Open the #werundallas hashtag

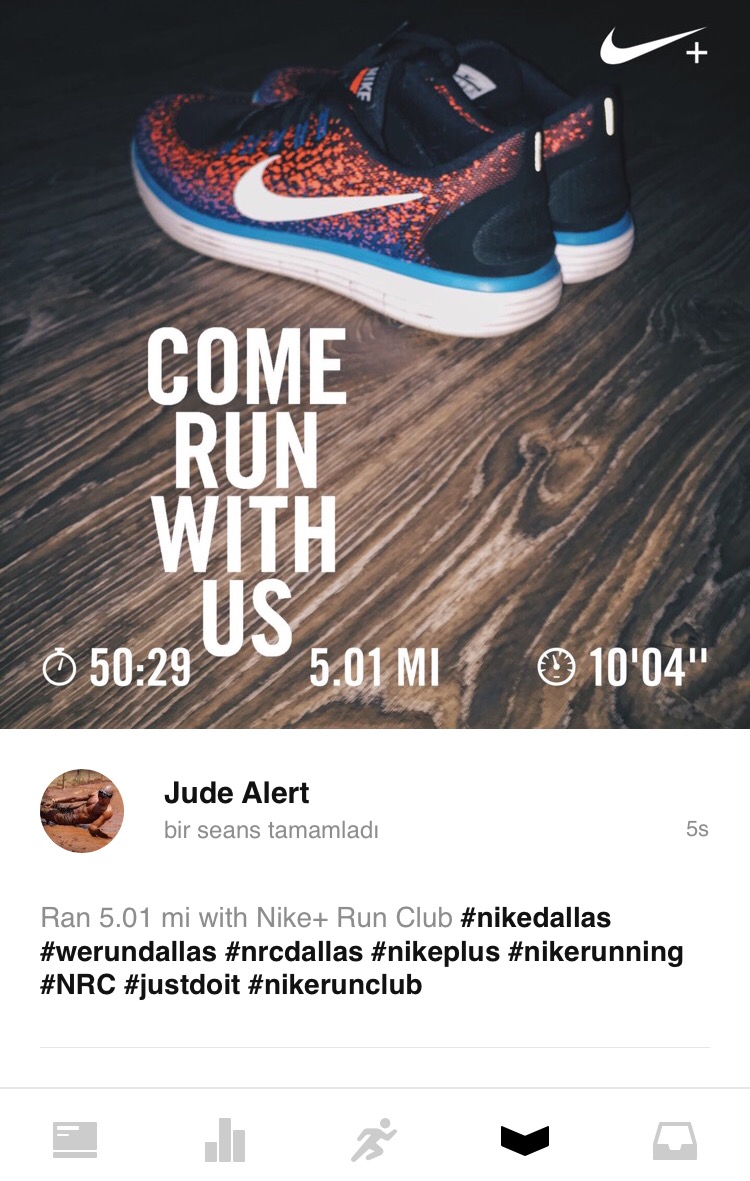128,951
